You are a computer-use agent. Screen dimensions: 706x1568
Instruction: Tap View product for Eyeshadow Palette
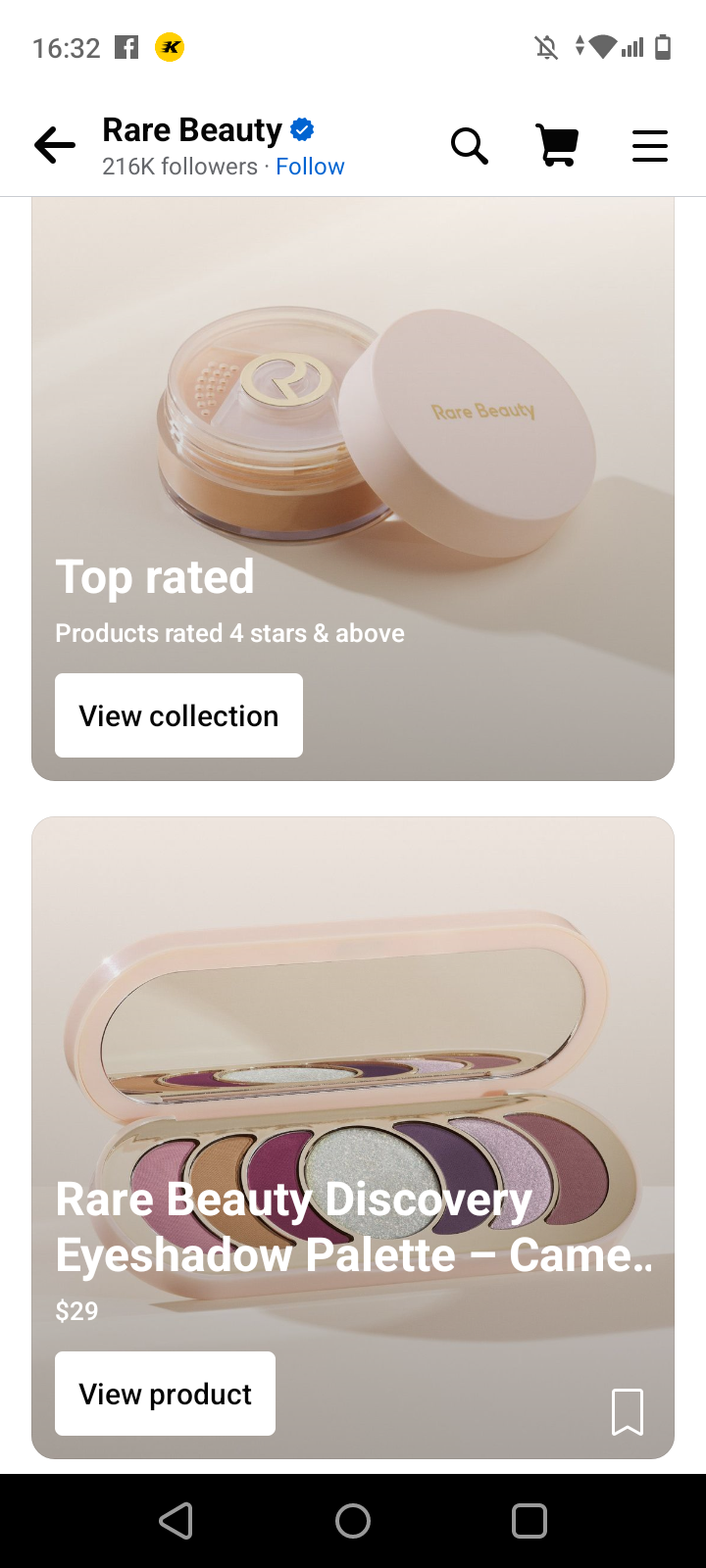pyautogui.click(x=165, y=1394)
